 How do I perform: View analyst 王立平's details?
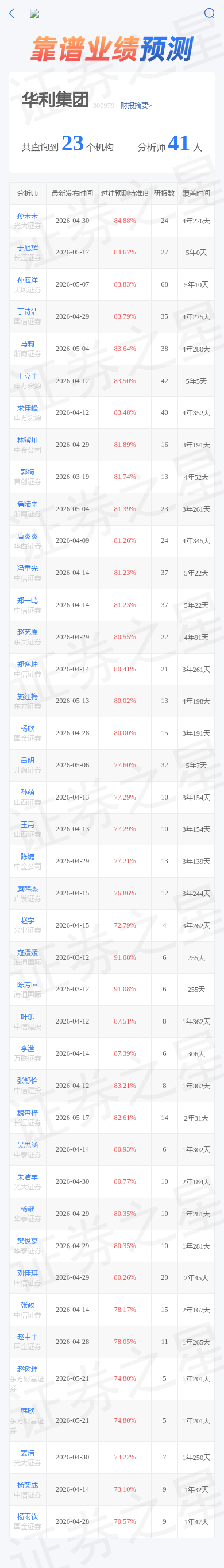(28, 376)
